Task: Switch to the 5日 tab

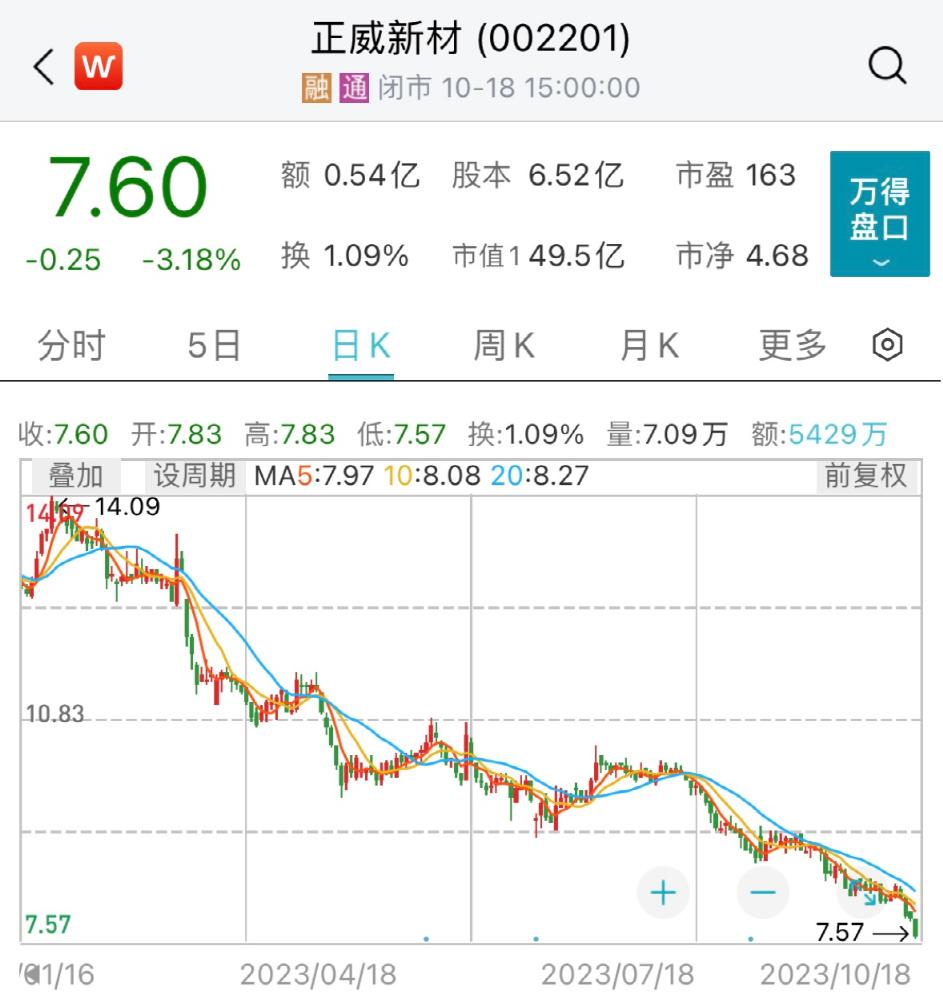Action: coord(215,346)
